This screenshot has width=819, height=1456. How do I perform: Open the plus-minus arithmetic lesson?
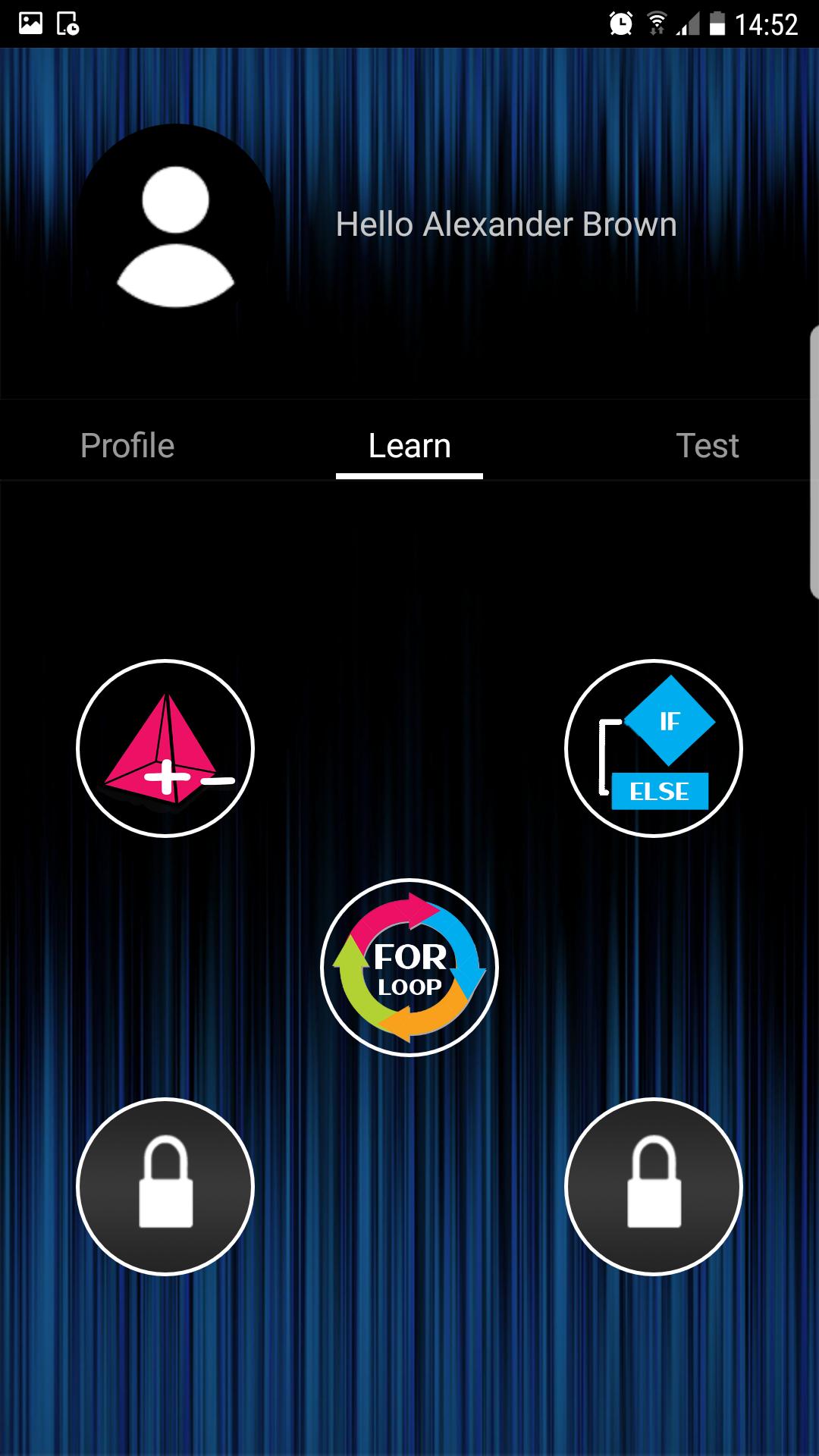point(165,748)
